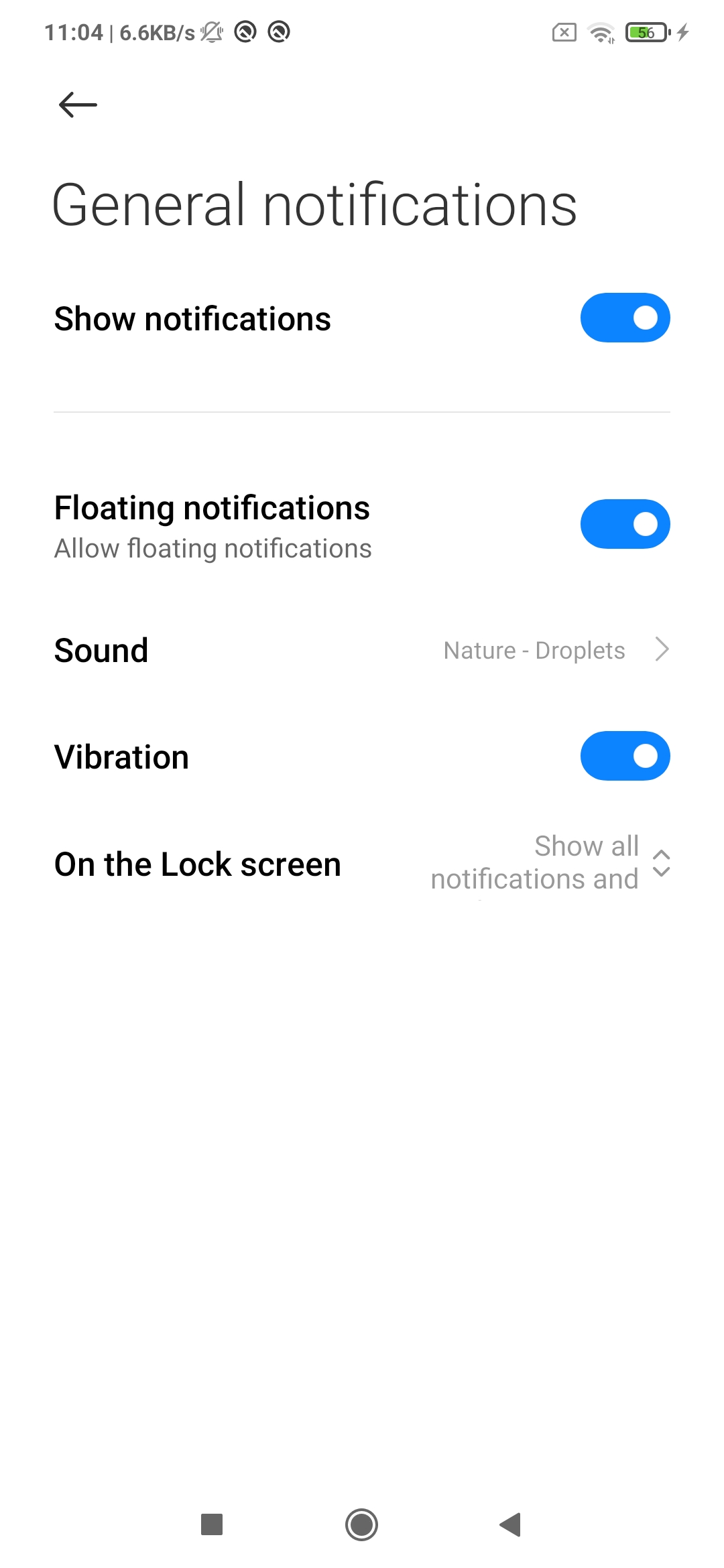Disable Floating notifications toggle
This screenshot has height=1568, width=724.
coord(625,524)
